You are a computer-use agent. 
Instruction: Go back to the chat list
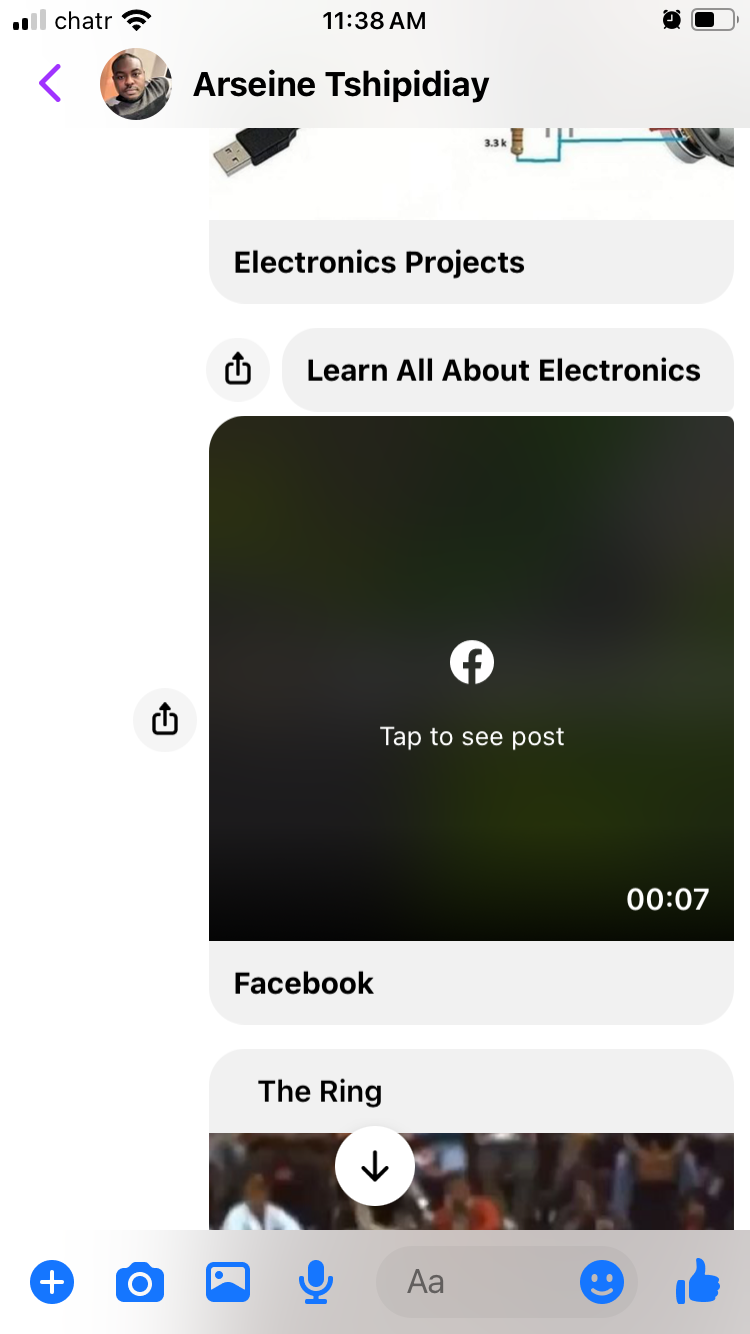50,83
